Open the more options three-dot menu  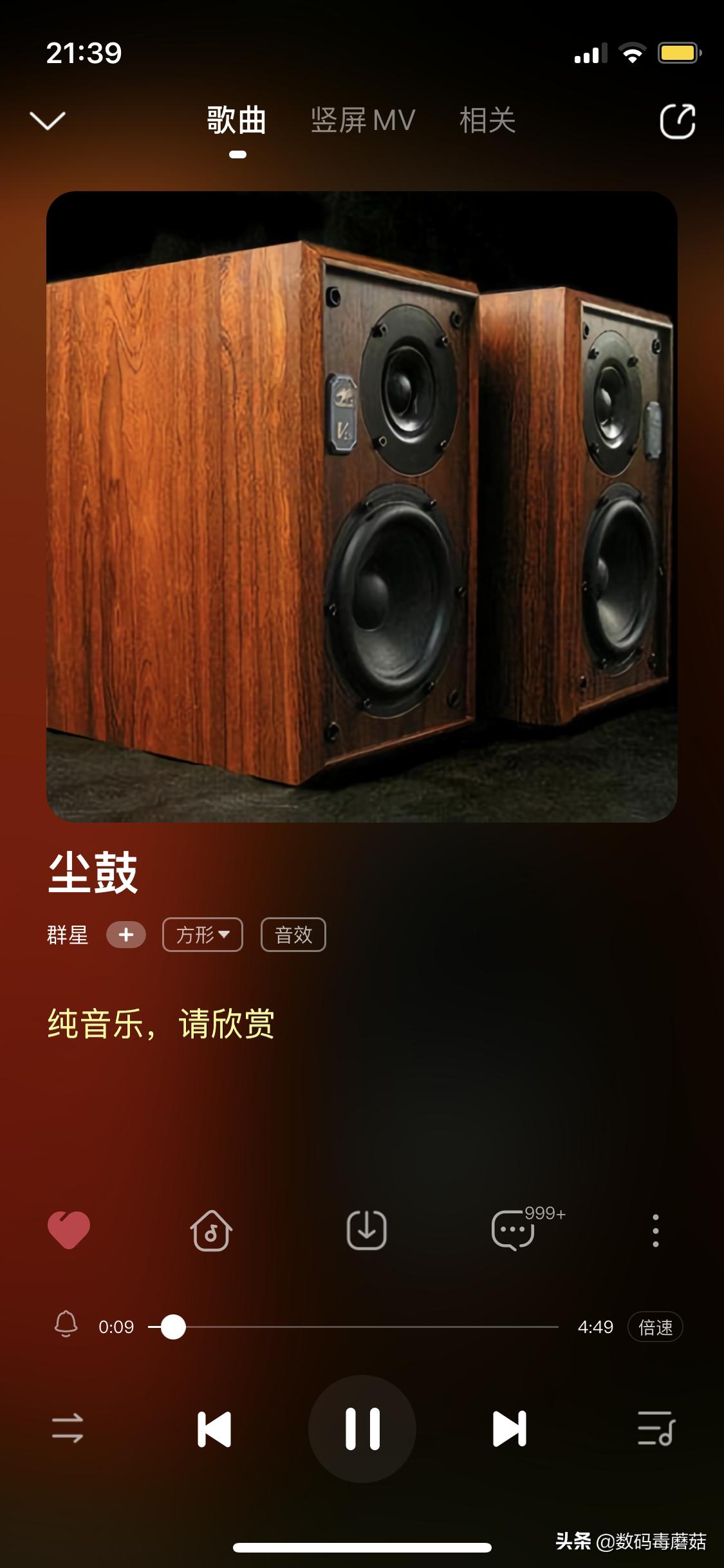655,1230
